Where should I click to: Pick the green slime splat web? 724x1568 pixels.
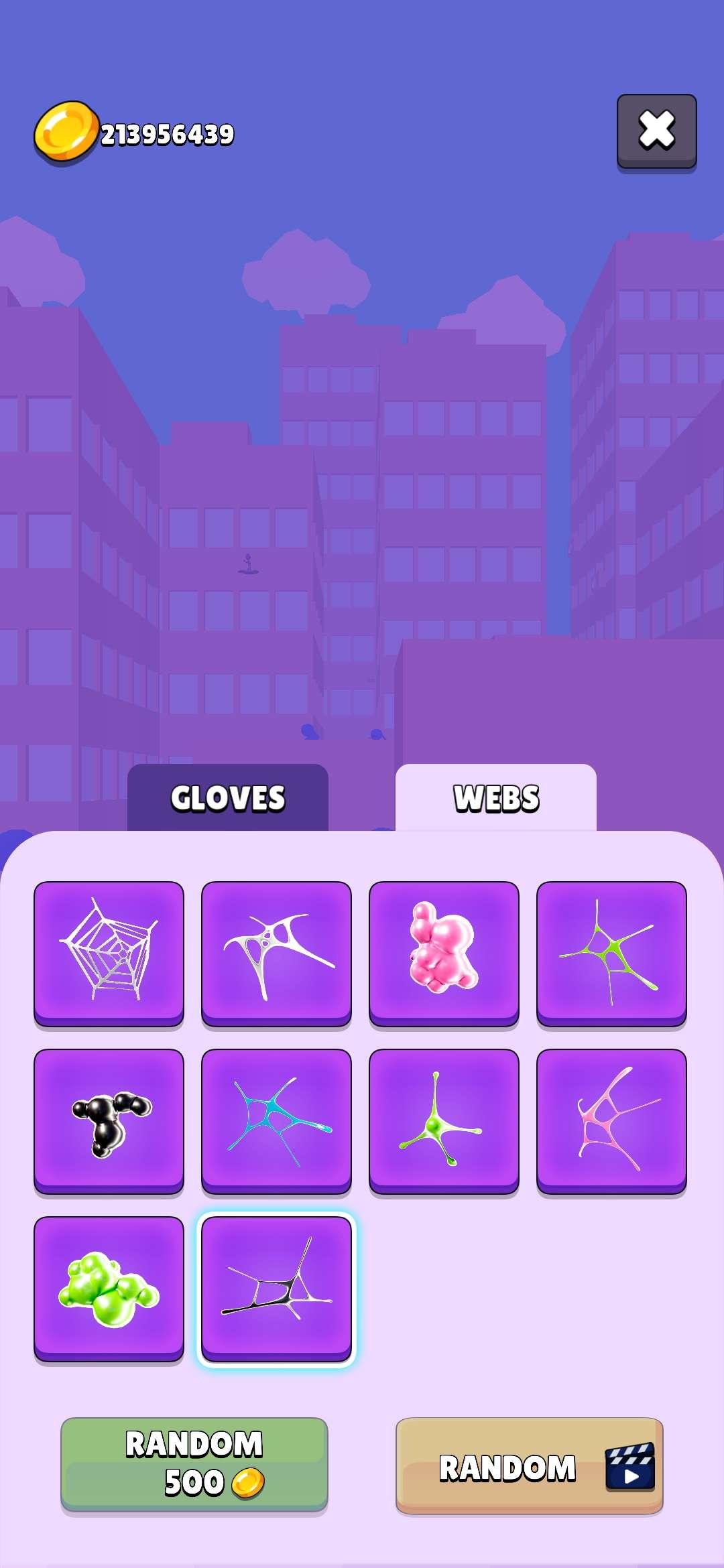pos(444,1120)
